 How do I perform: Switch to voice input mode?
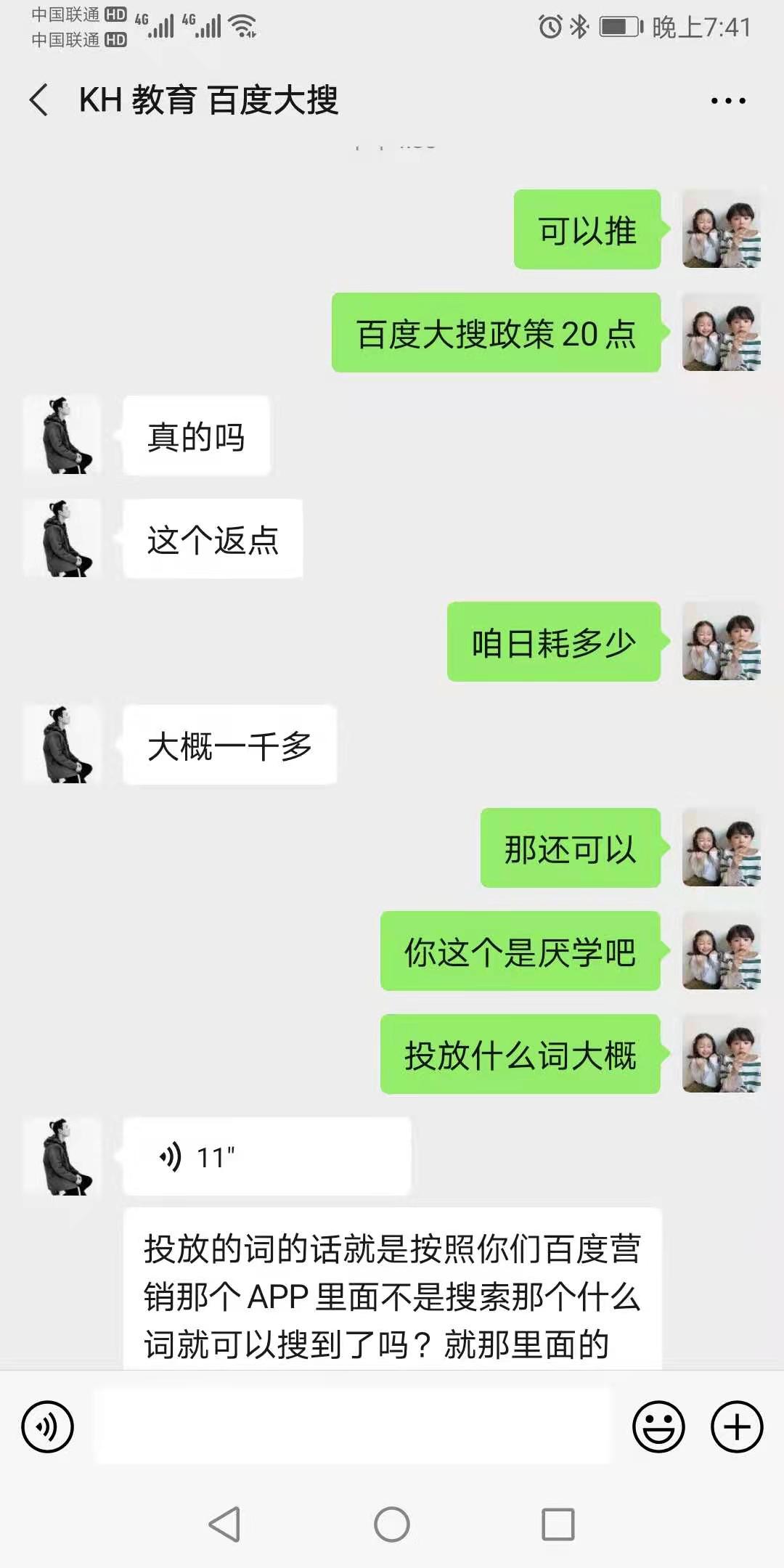click(x=48, y=1426)
